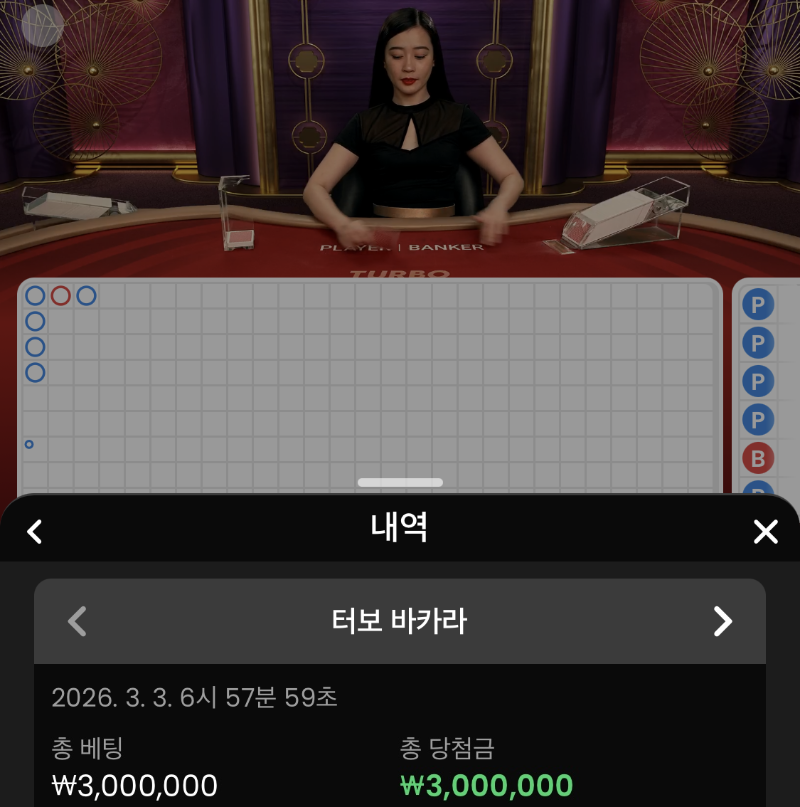800x807 pixels.
Task: Tap the translucent circle at top left
Action: [x=42, y=26]
